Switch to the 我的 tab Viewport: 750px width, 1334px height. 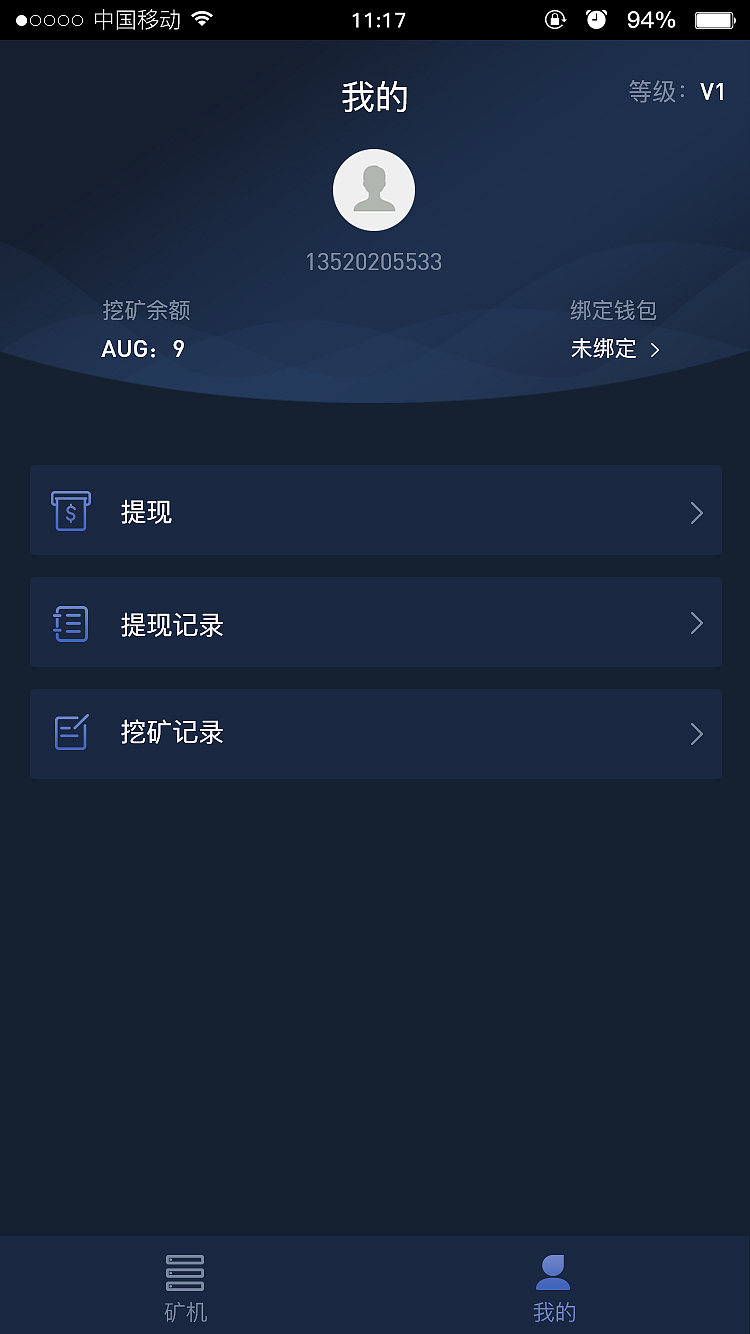pos(552,1287)
